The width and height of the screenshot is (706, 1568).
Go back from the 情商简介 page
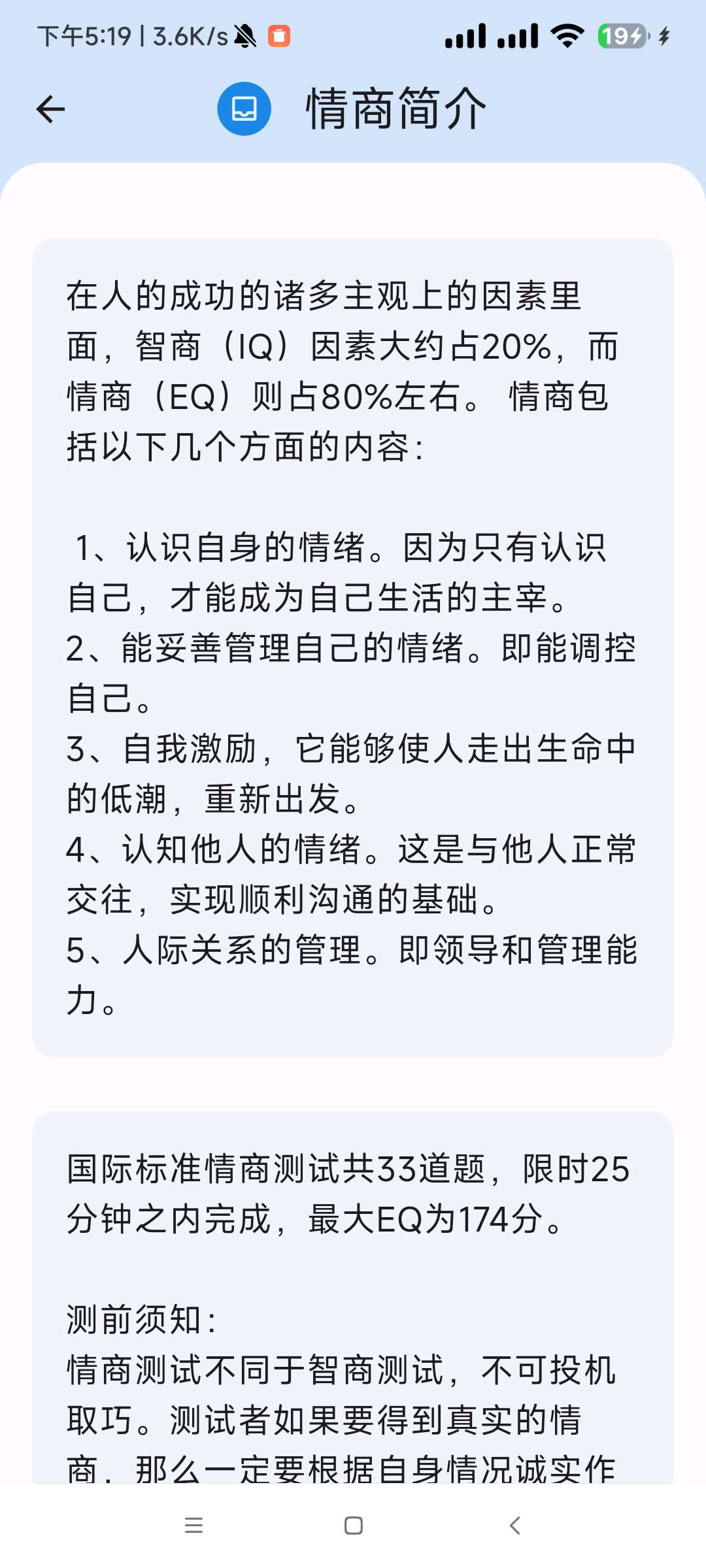coord(51,108)
